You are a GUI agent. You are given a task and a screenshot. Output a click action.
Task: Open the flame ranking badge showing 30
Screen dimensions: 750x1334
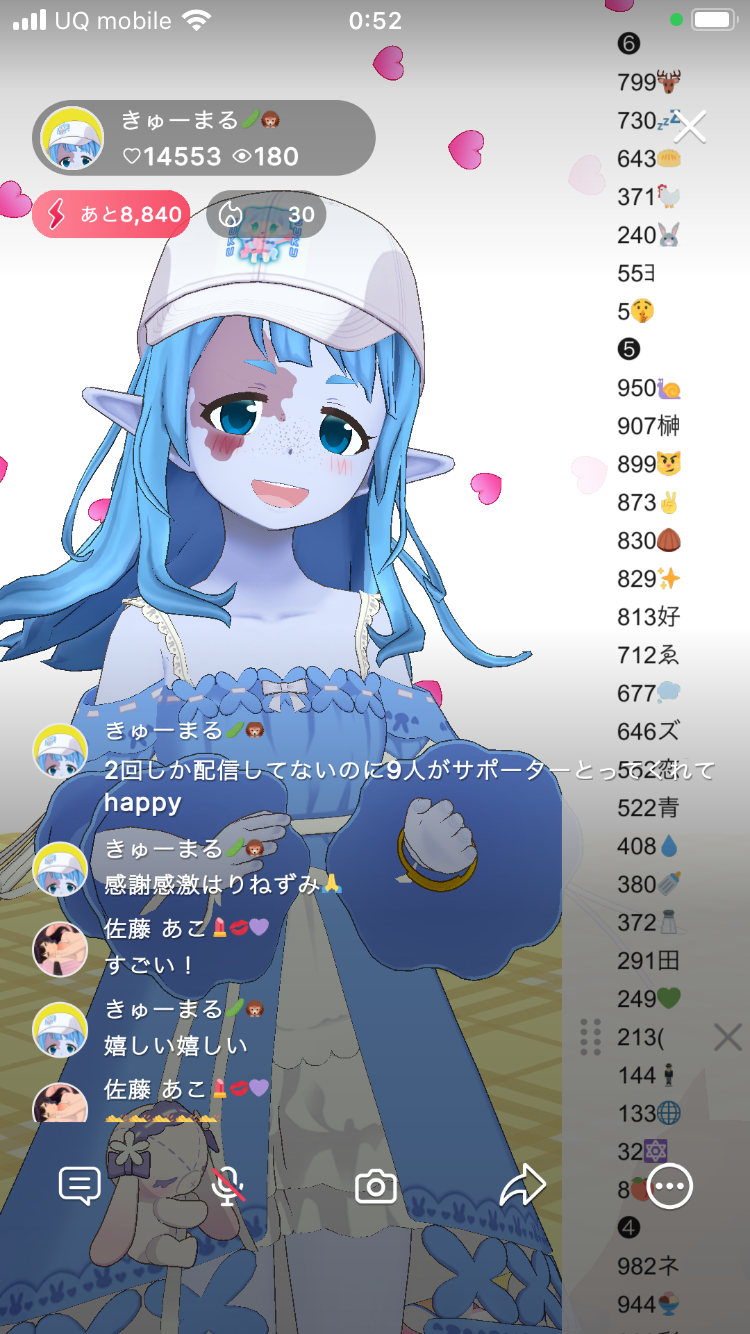coord(266,214)
